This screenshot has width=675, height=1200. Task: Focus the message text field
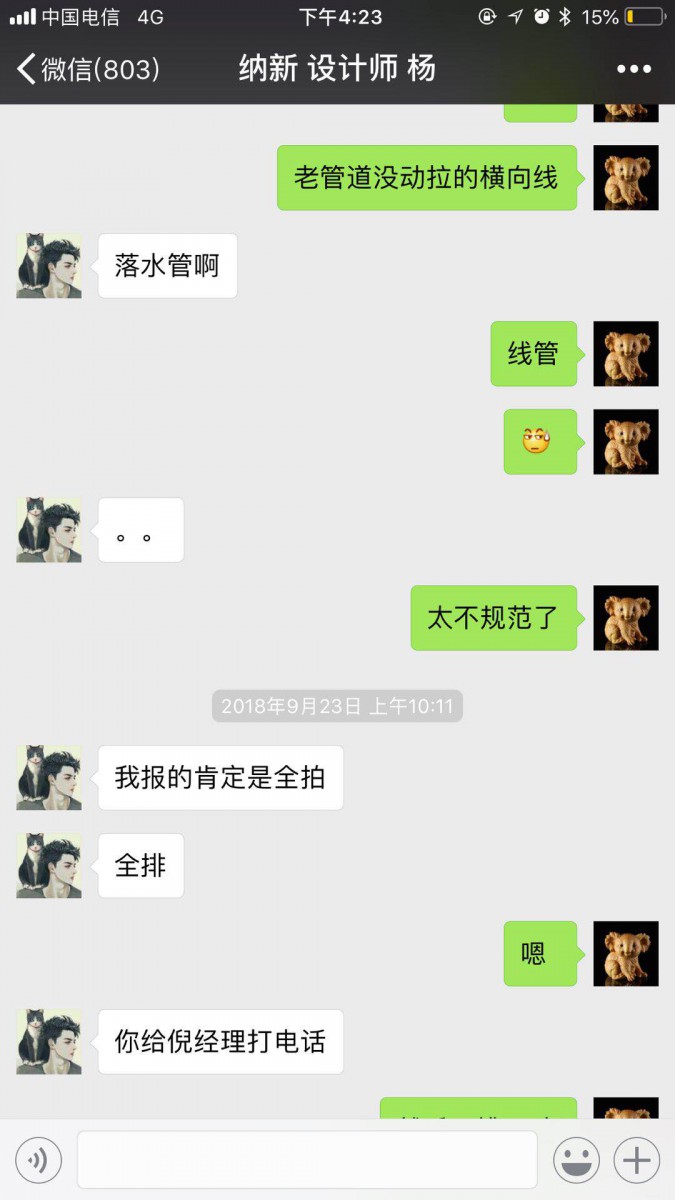point(307,1160)
